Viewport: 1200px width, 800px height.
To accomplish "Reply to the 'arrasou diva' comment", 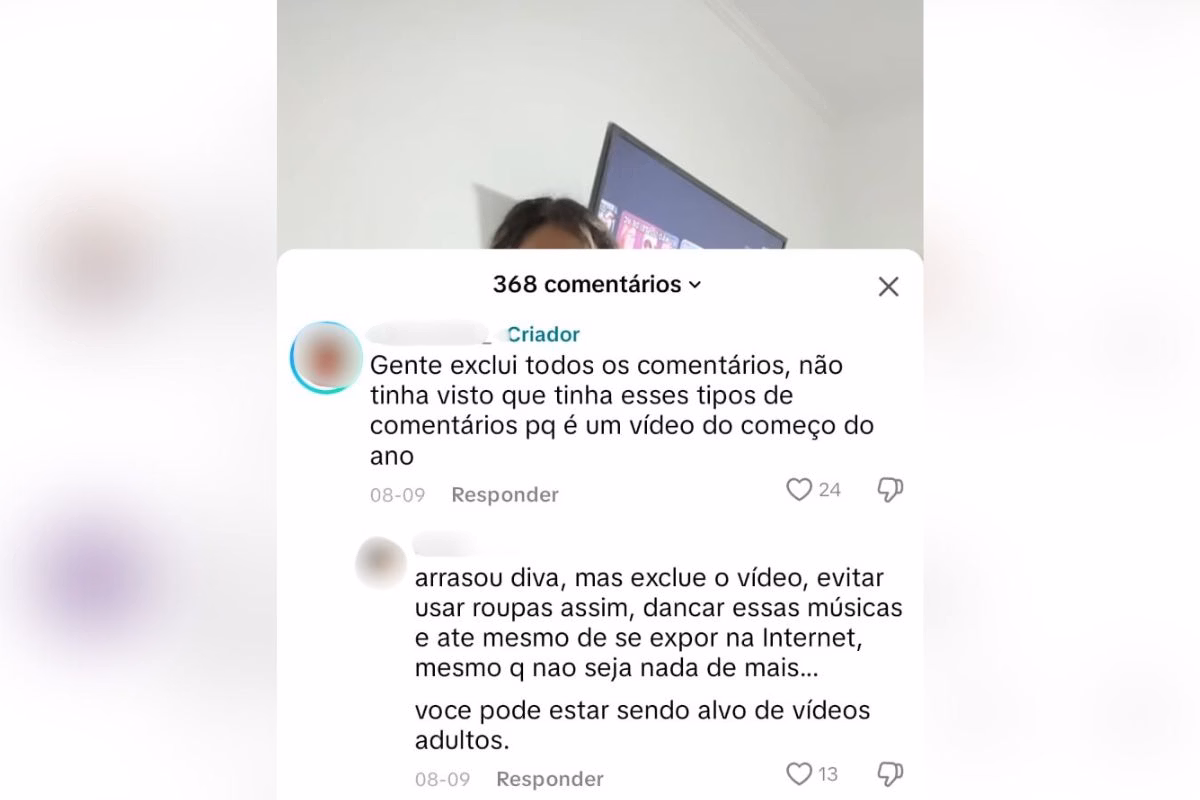I will [x=549, y=778].
